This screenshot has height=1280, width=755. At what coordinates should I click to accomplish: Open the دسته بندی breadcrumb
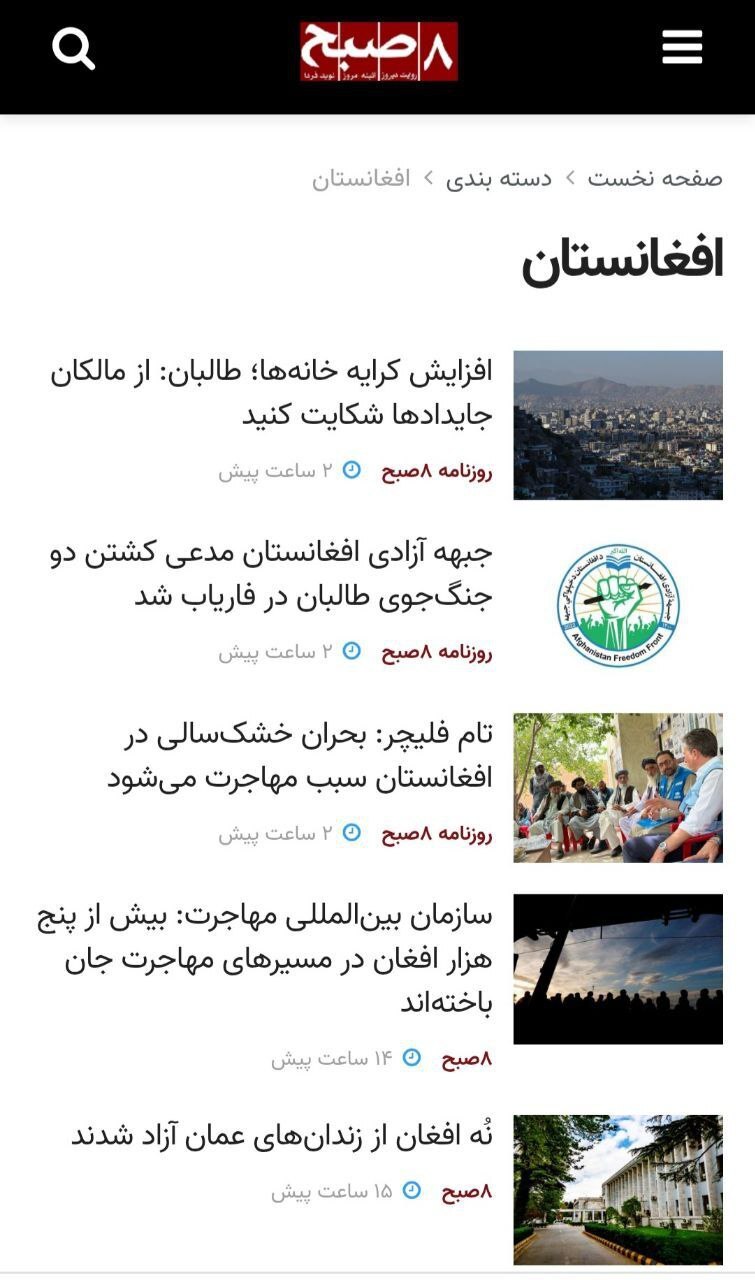point(499,178)
